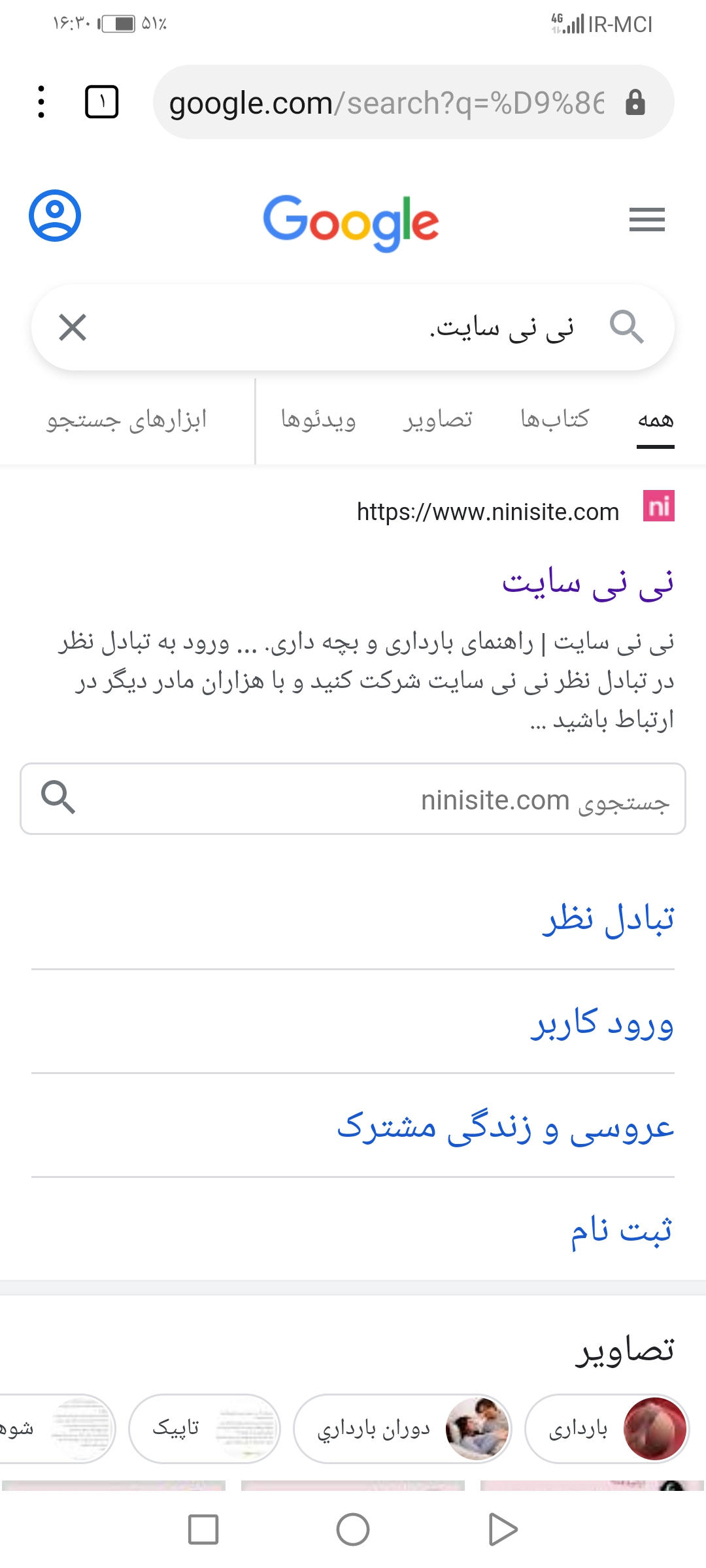Open the عروسی و زندگی مشترک sitelink
The image size is (706, 1568).
coord(505,1127)
